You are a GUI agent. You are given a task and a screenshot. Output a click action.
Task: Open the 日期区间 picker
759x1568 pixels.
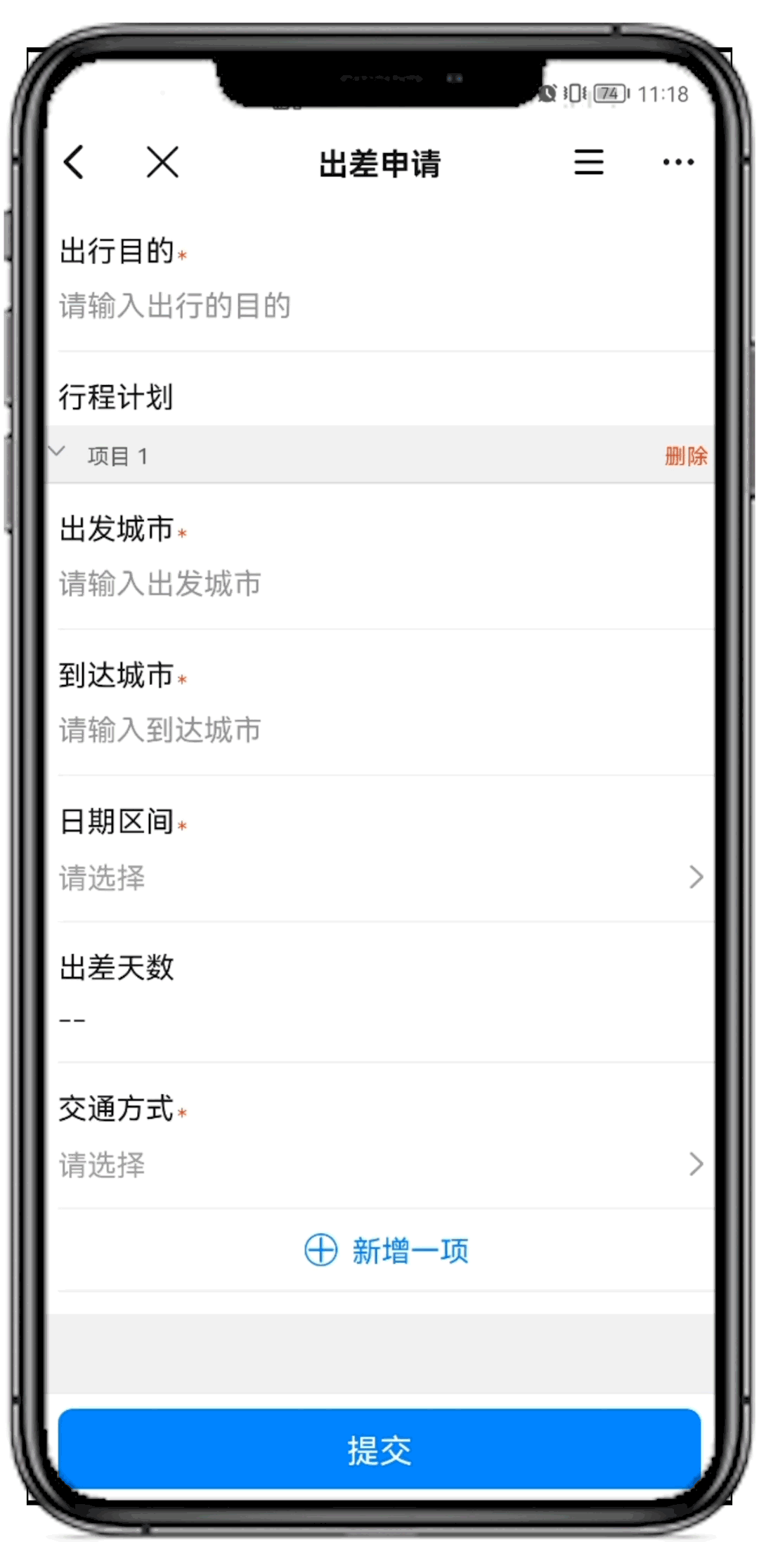tap(379, 877)
